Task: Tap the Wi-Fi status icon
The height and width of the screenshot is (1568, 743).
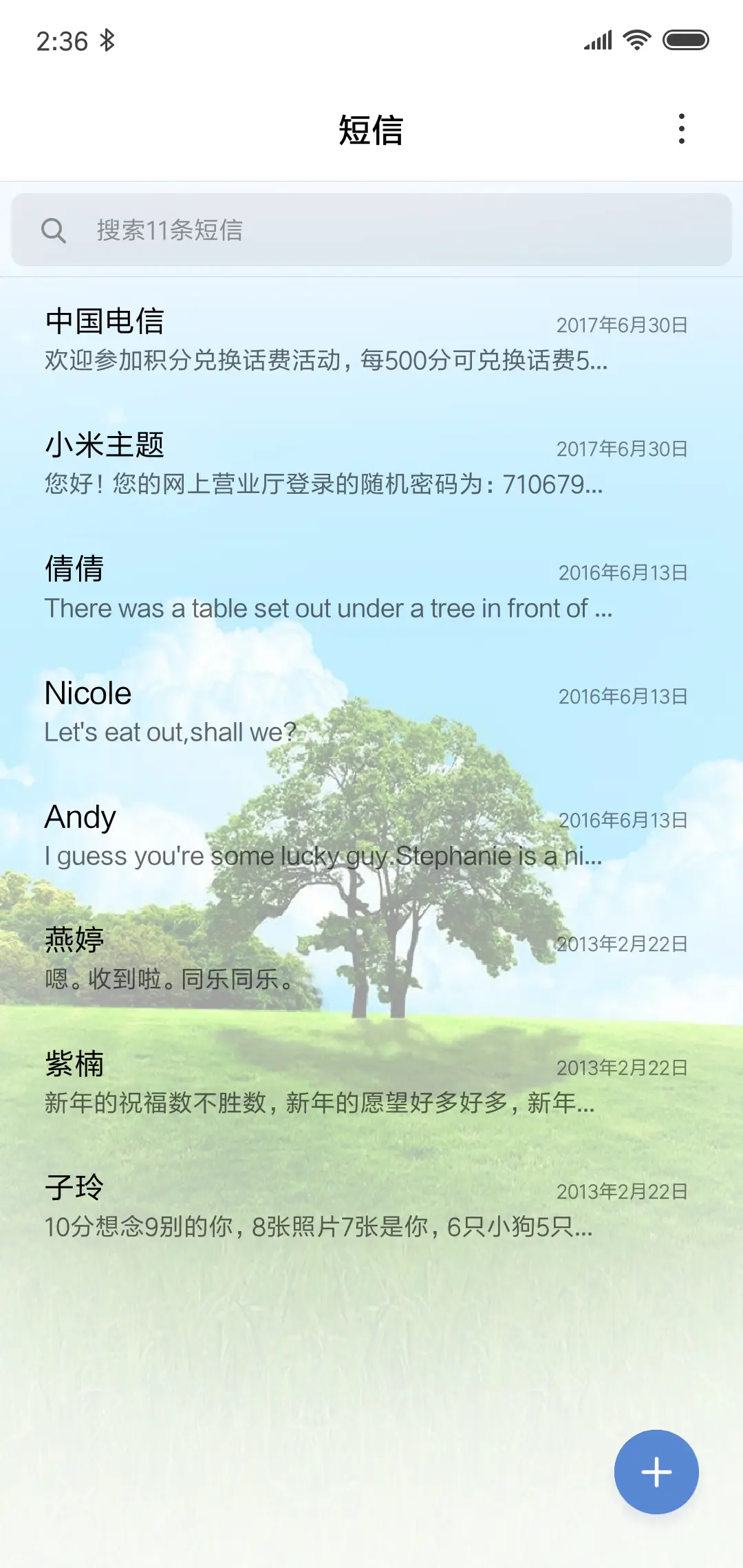Action: [635, 39]
